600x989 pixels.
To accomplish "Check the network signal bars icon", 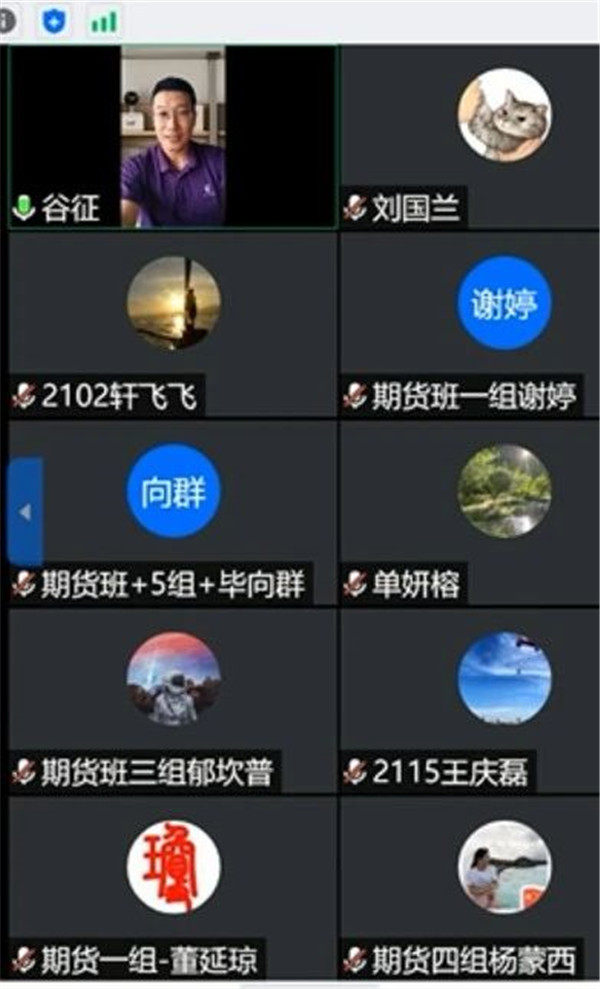I will 103,20.
